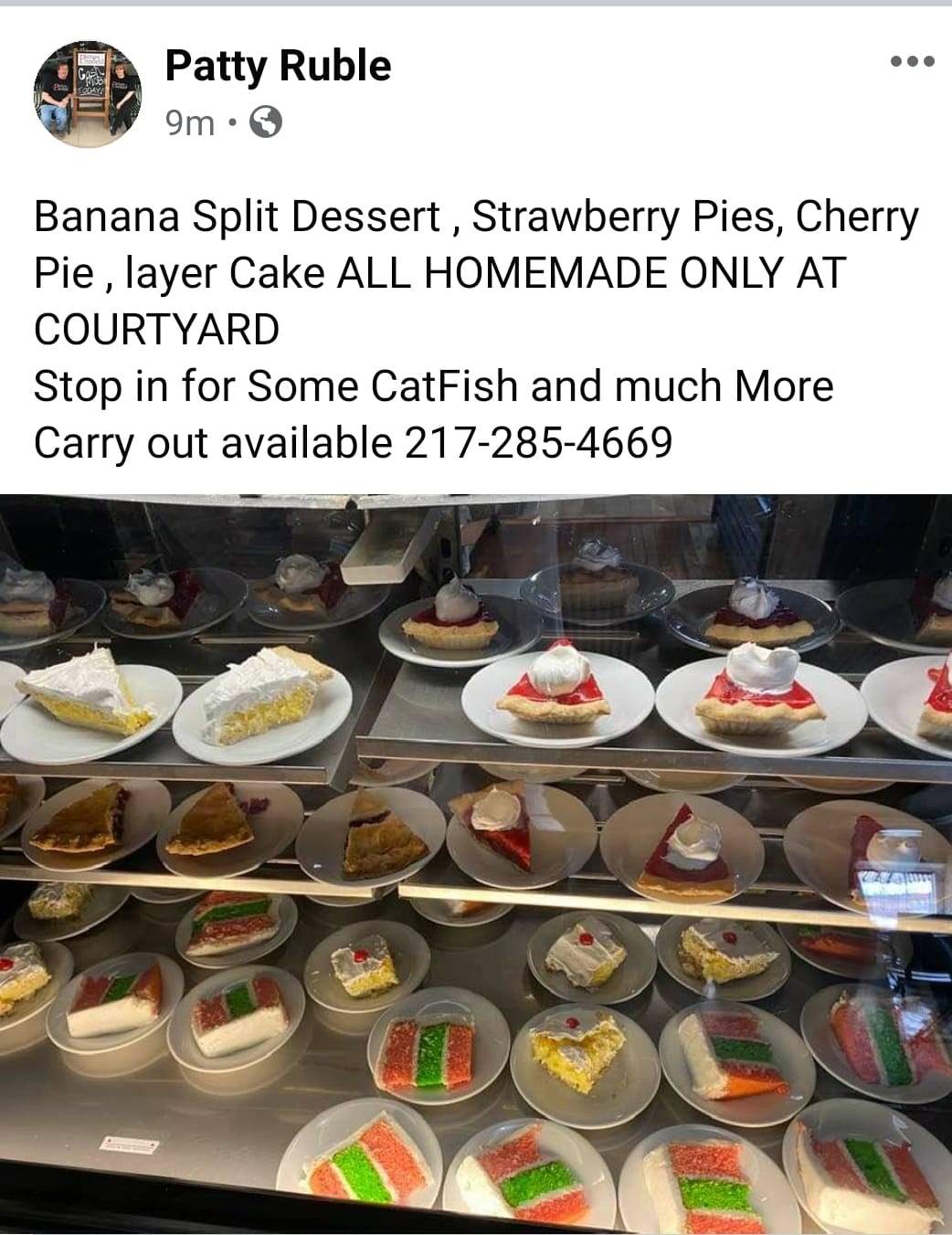The height and width of the screenshot is (1235, 952).
Task: Tap the public audience globe icon
Action: 266,121
